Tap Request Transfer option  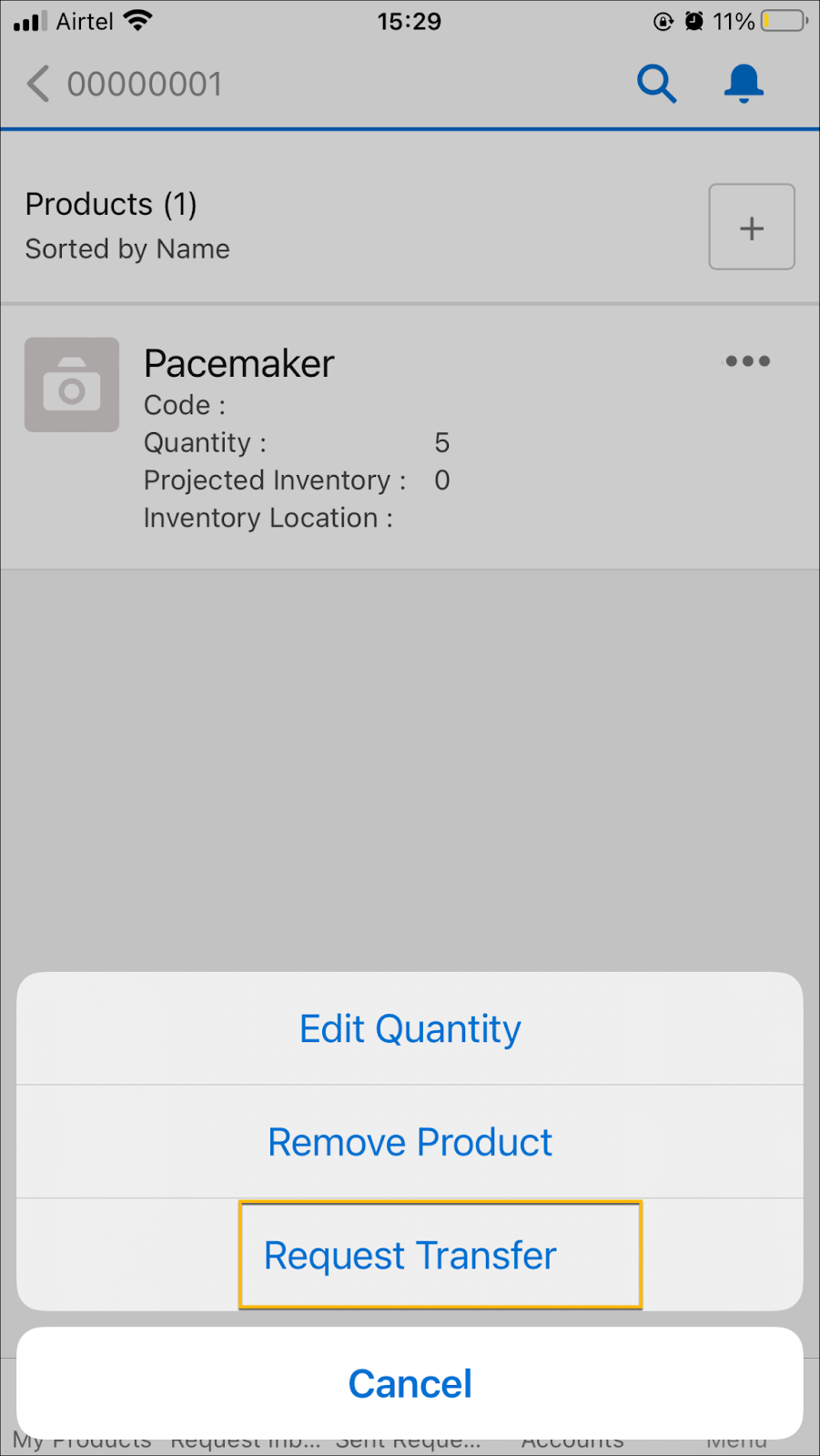click(410, 1255)
